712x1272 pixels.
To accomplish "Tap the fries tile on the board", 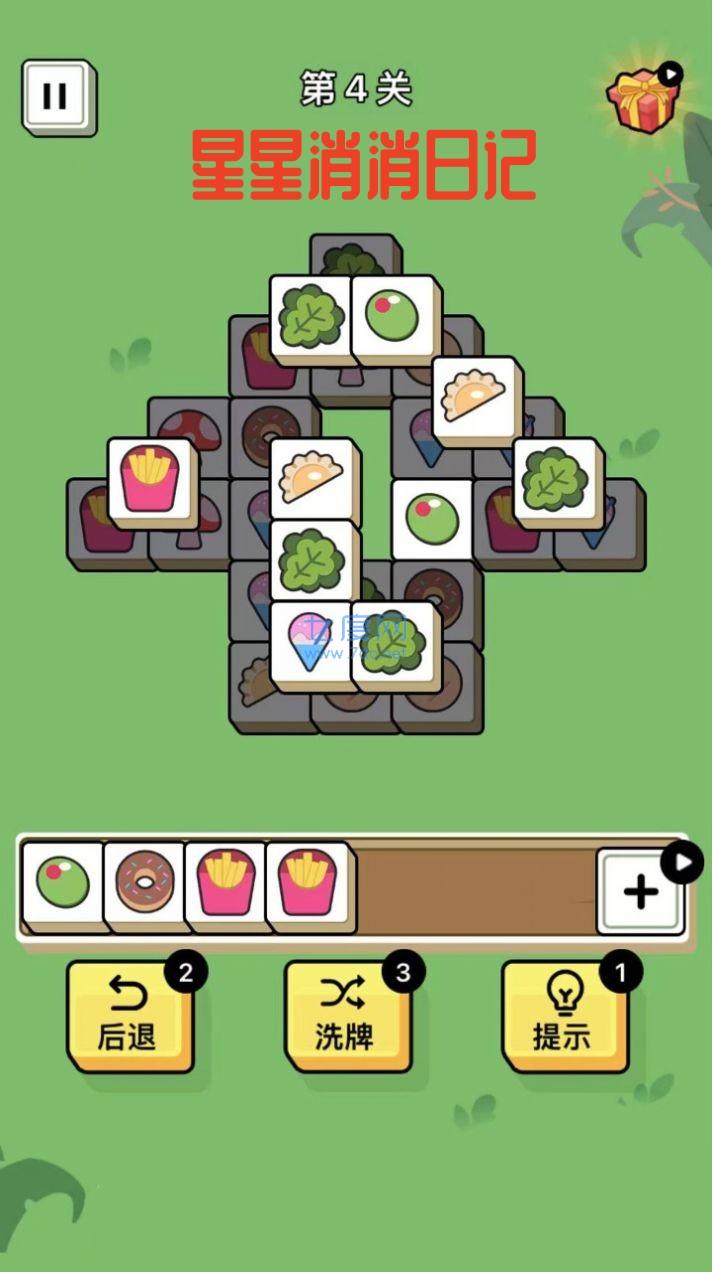I will [x=150, y=481].
